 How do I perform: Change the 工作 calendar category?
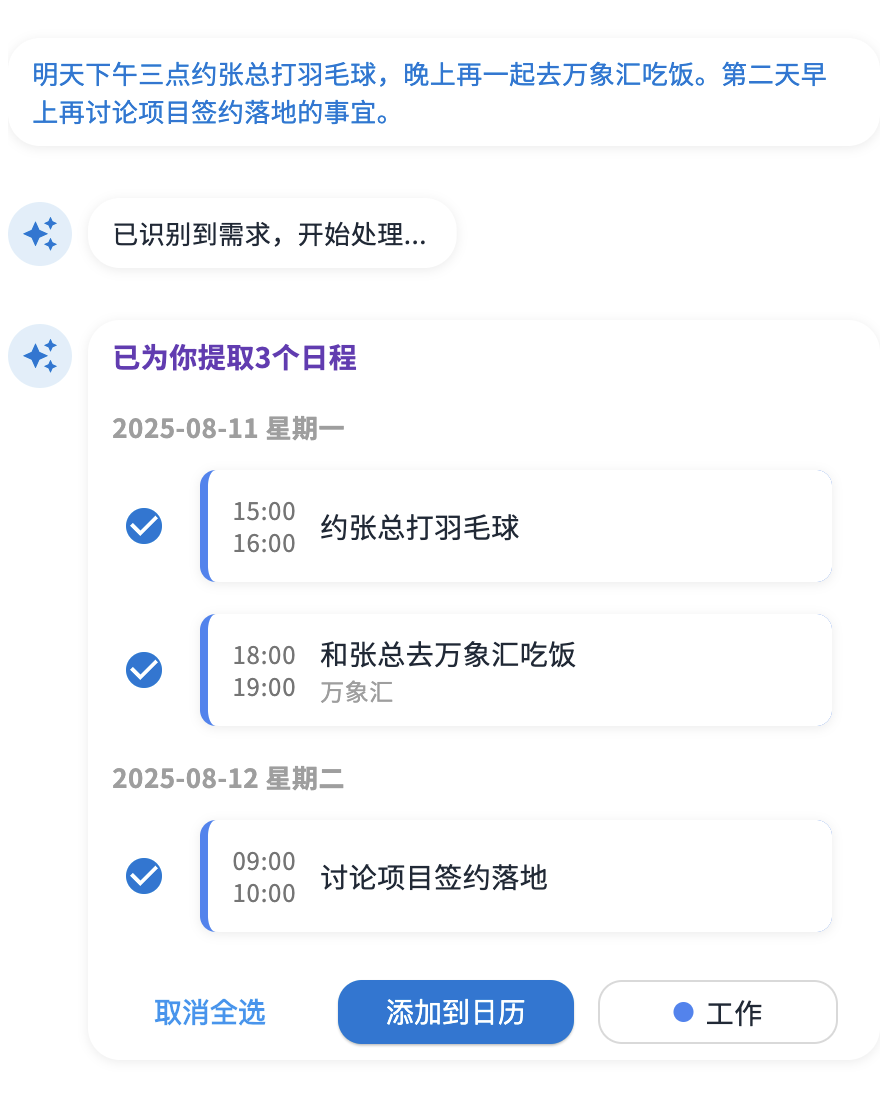click(717, 1012)
